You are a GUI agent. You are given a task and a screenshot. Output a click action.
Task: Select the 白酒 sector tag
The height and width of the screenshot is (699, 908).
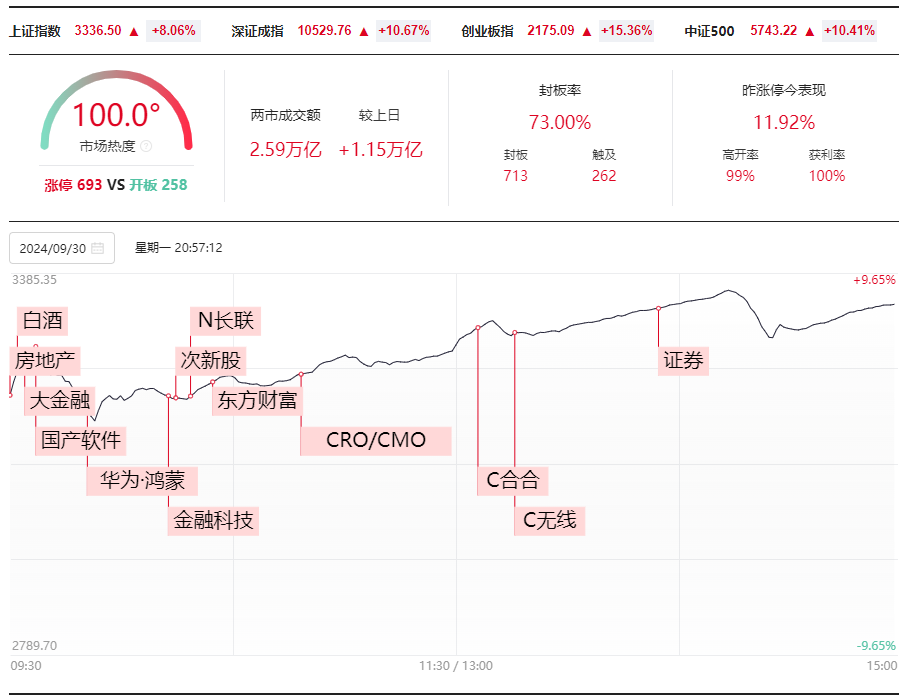(x=42, y=321)
